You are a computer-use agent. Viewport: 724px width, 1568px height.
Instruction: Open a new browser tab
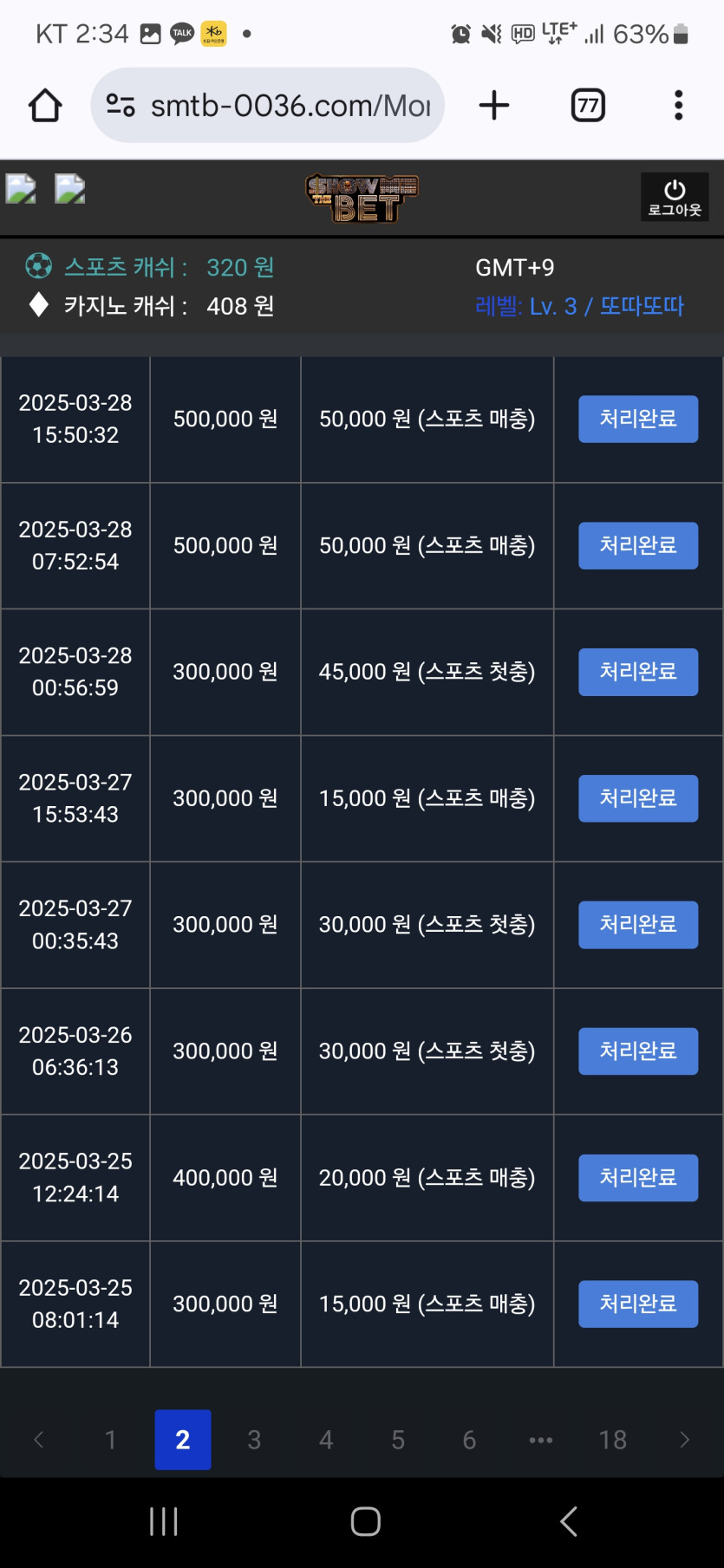click(x=494, y=106)
